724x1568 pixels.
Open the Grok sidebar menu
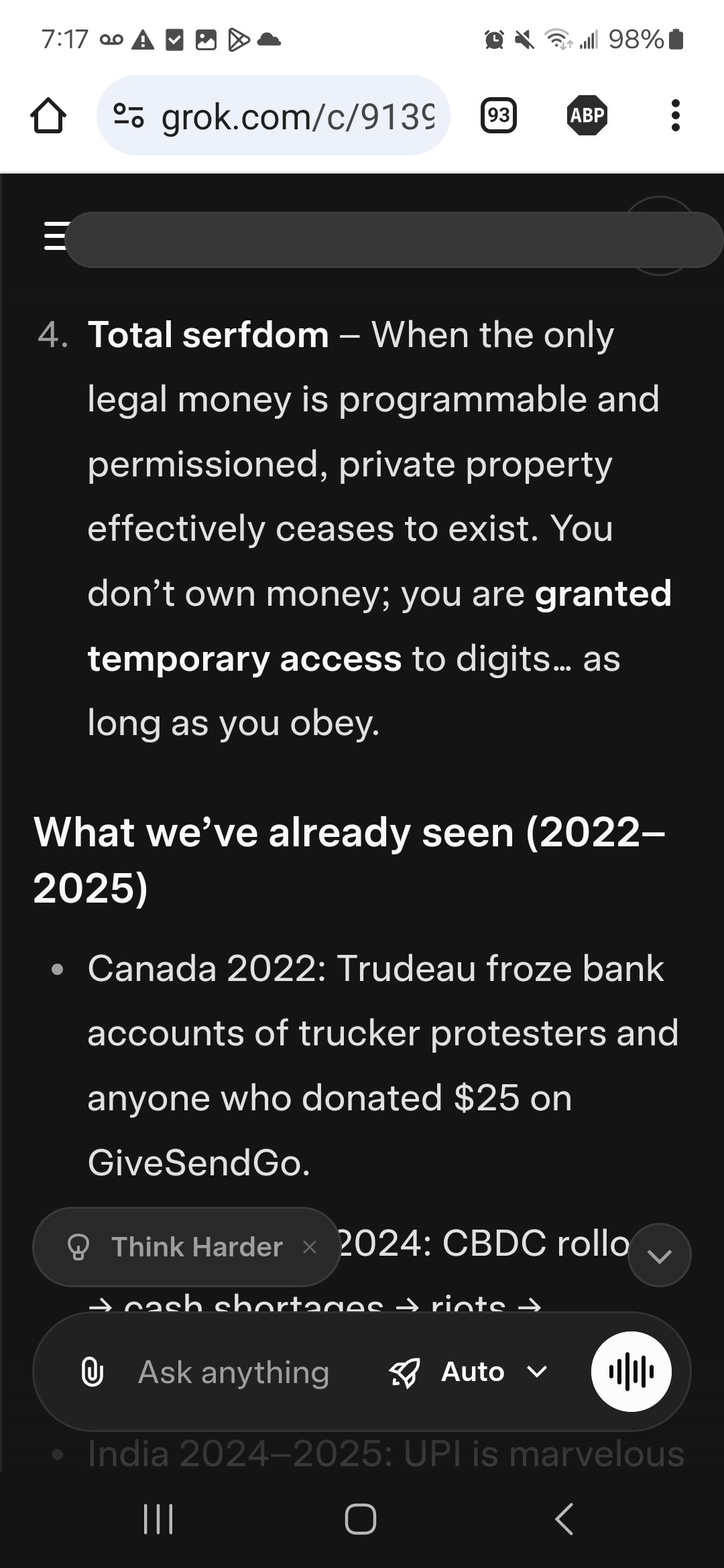click(x=55, y=236)
